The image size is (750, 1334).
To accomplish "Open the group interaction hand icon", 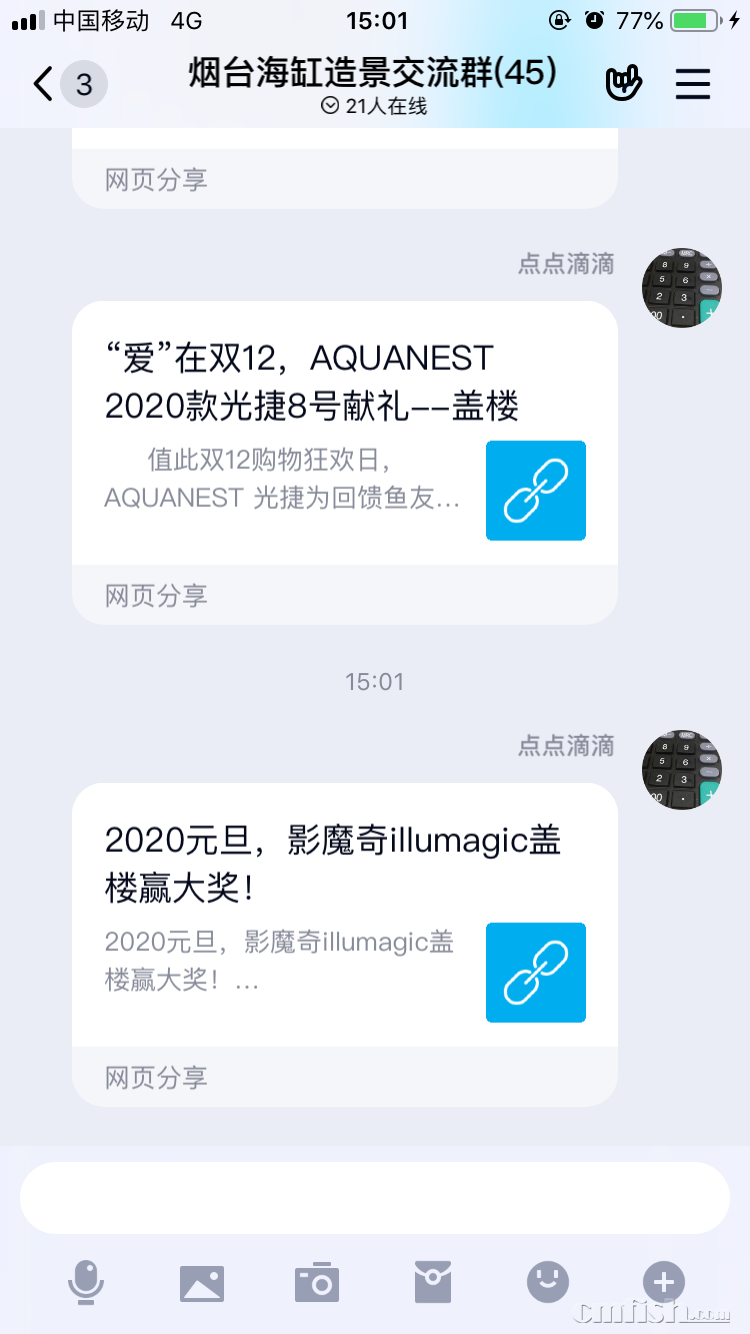I will [x=623, y=85].
